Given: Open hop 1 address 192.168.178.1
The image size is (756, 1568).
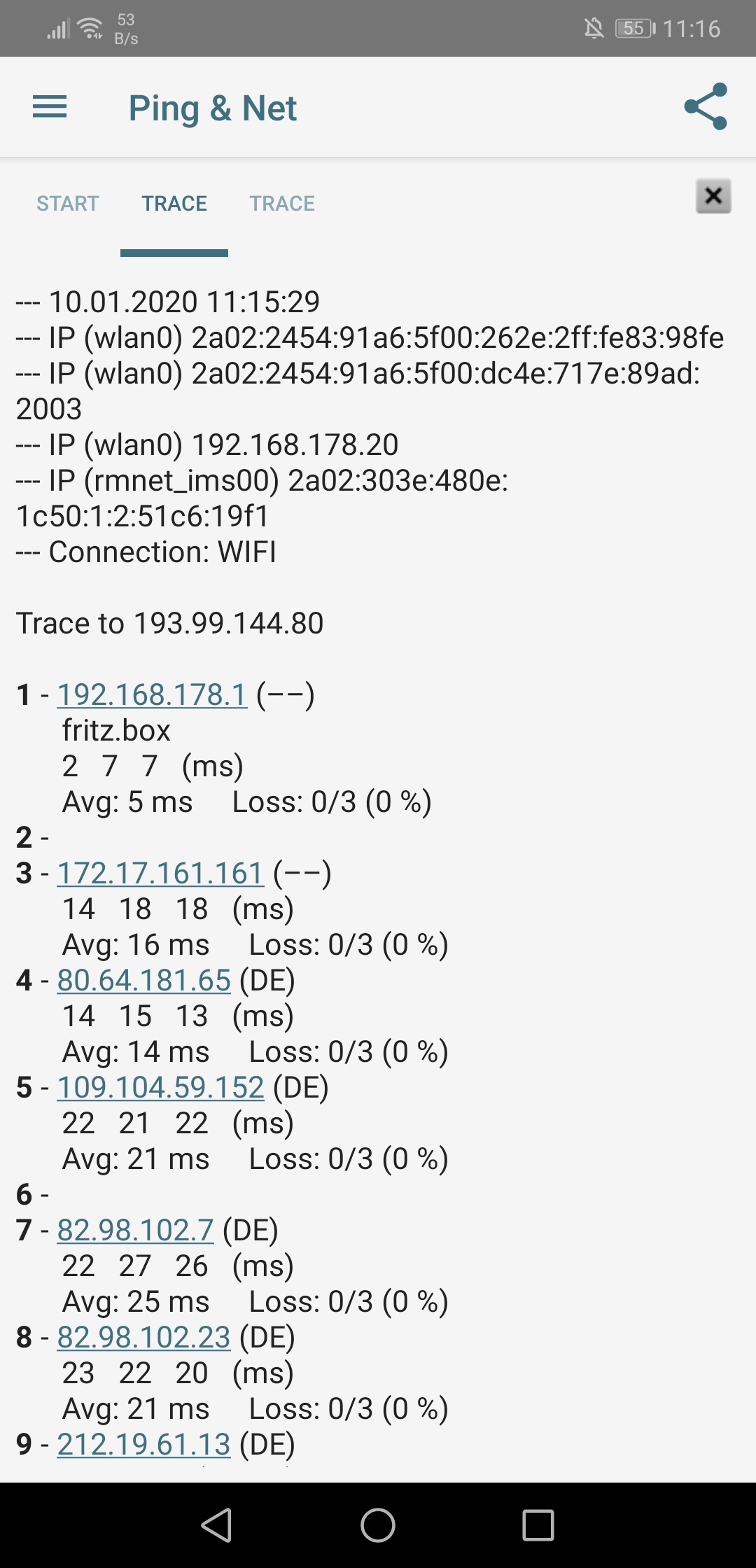Looking at the screenshot, I should (x=152, y=695).
